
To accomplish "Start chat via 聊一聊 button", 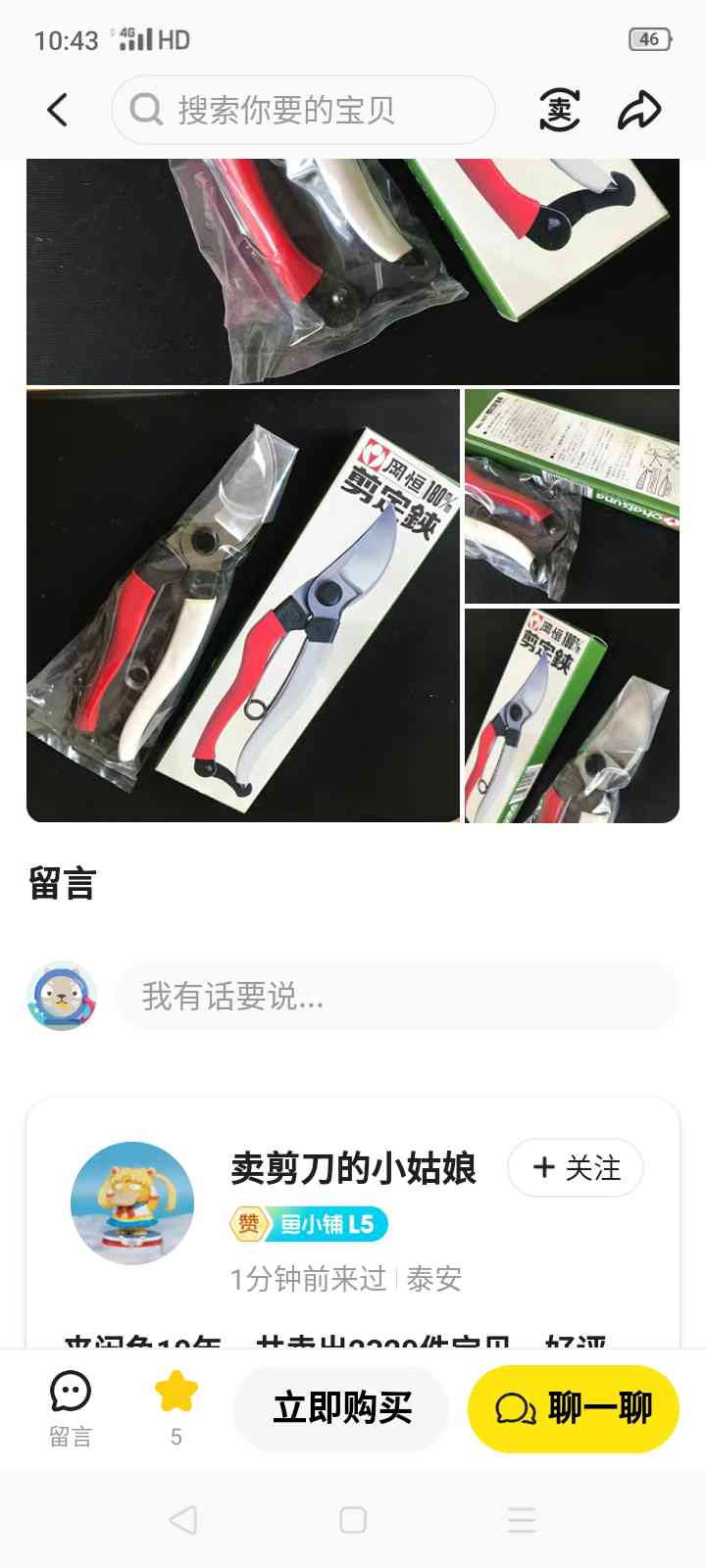I will point(574,1408).
